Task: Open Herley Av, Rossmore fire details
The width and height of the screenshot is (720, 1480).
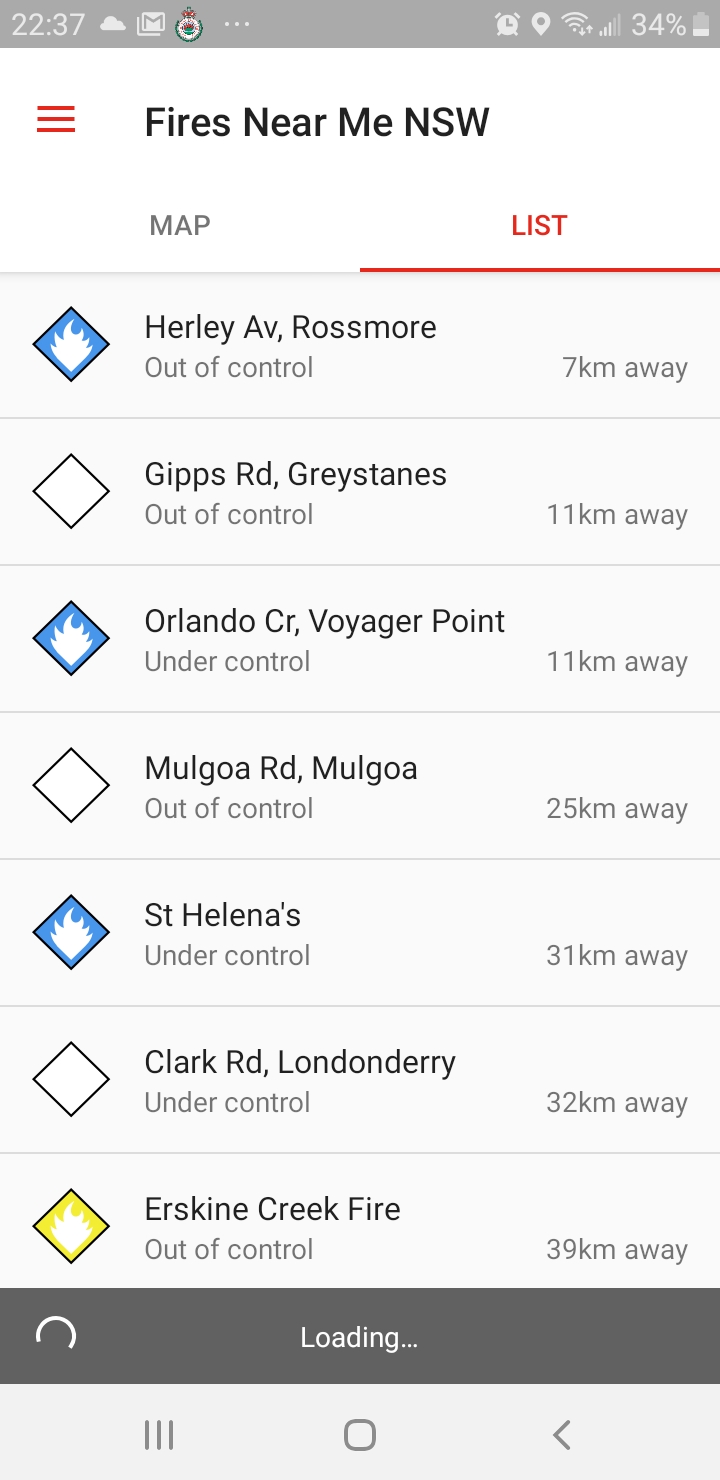Action: (x=360, y=346)
